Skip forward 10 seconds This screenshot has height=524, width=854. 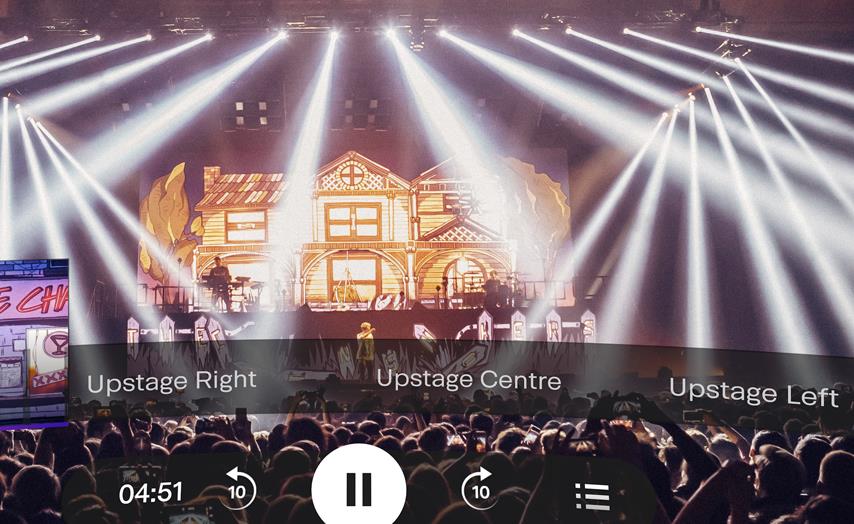tap(479, 489)
